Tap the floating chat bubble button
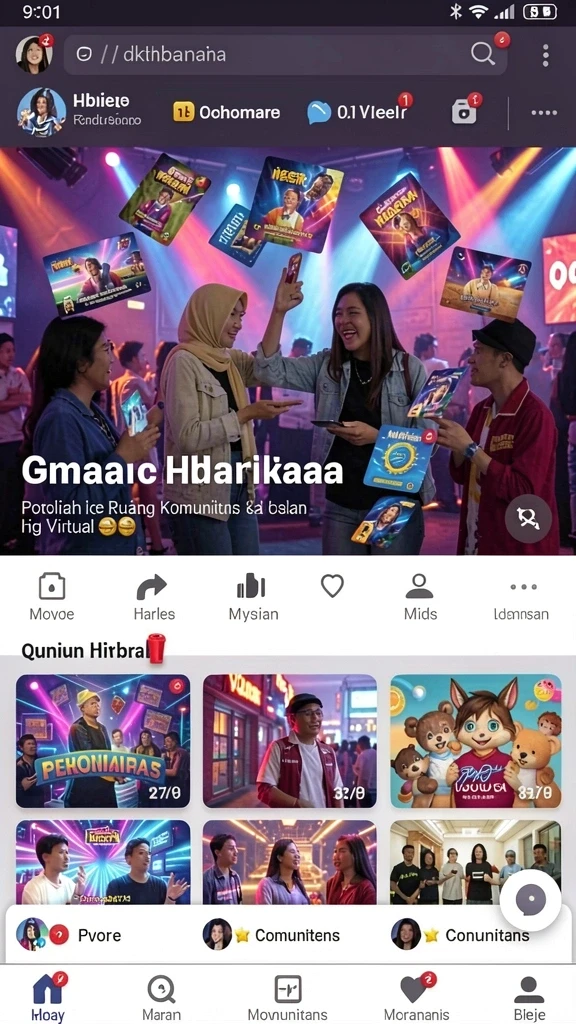The width and height of the screenshot is (576, 1024). point(530,900)
